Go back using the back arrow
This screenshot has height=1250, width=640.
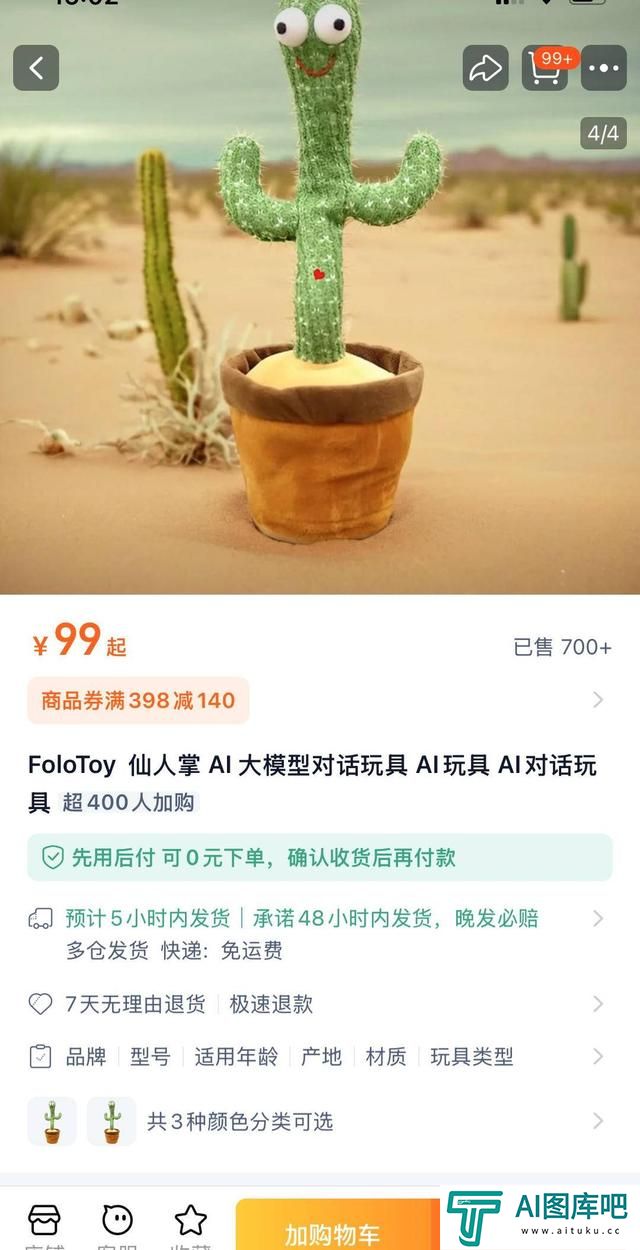(36, 68)
